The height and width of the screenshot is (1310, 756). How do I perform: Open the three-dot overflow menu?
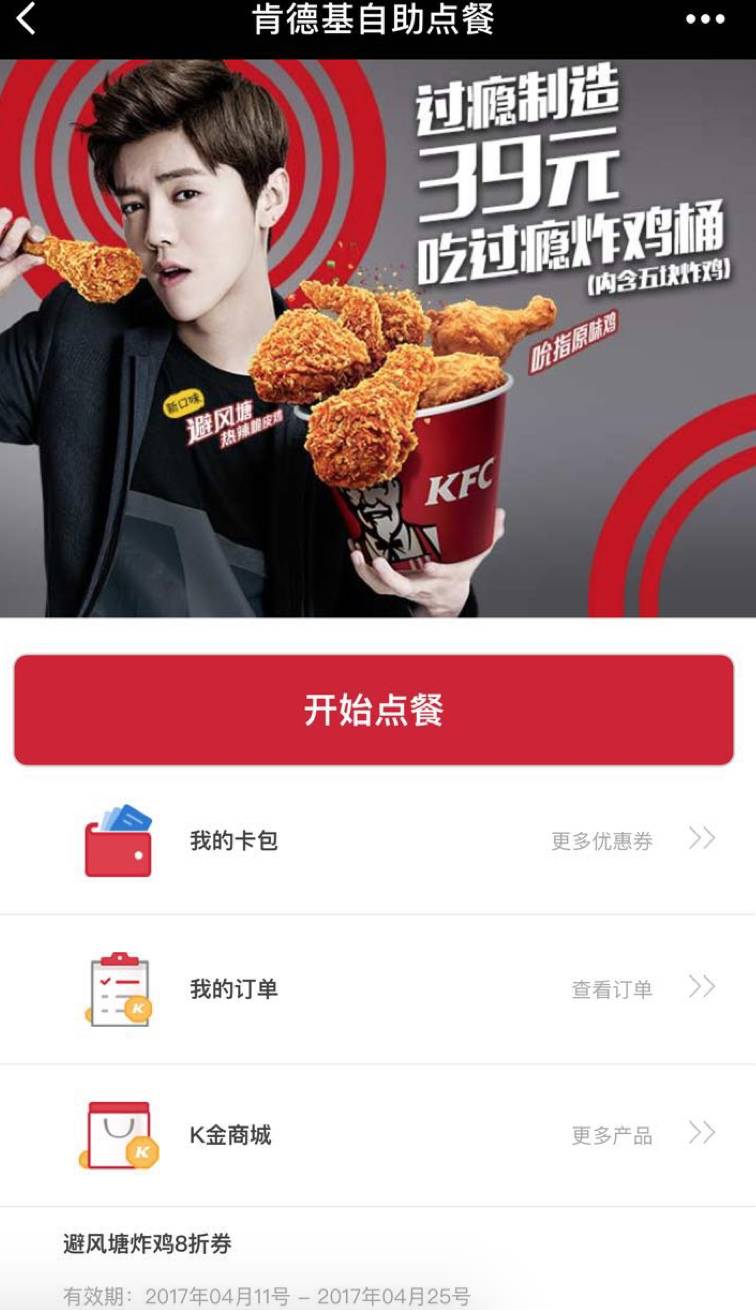click(705, 19)
